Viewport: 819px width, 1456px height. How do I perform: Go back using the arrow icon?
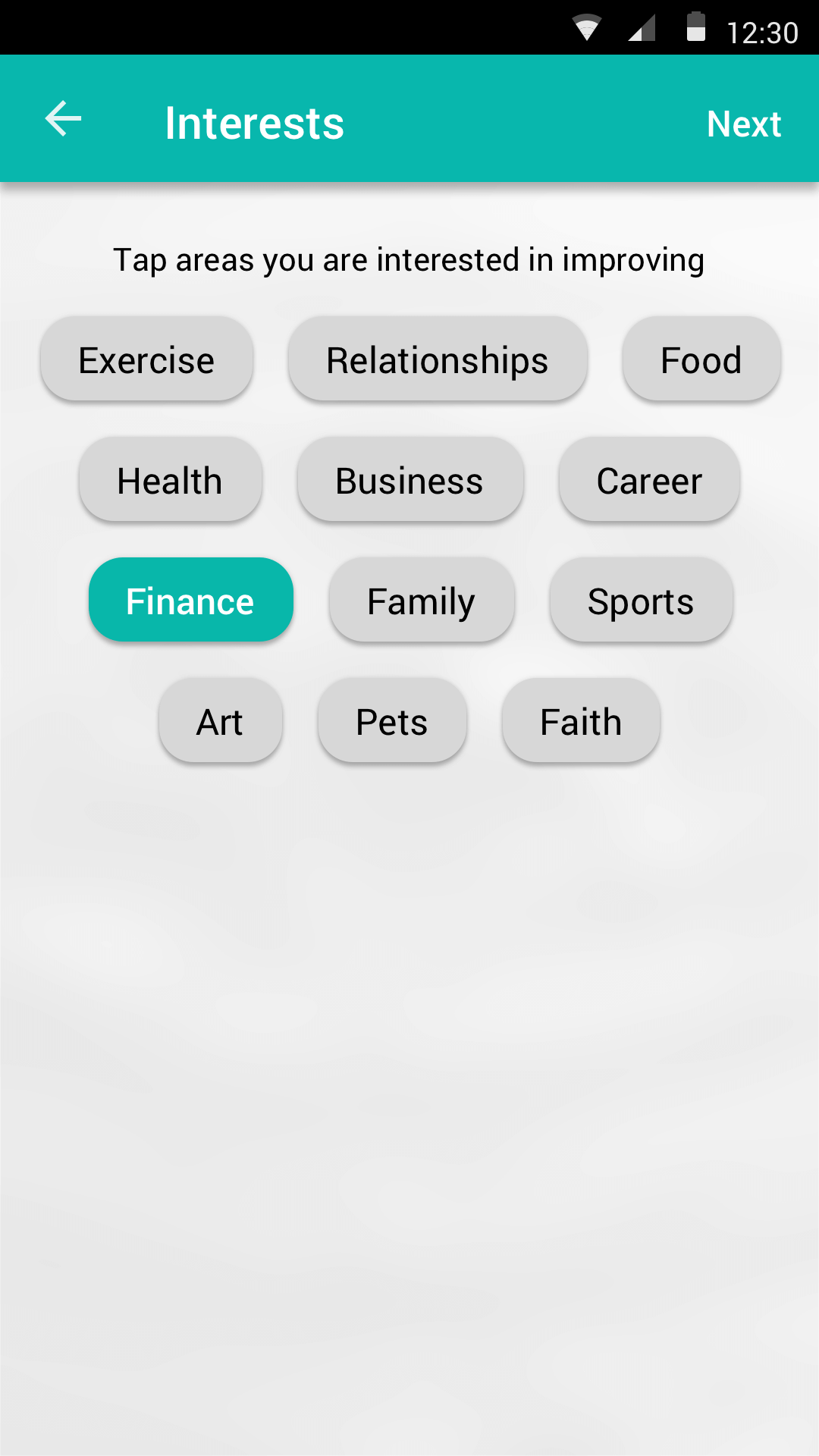point(64,119)
